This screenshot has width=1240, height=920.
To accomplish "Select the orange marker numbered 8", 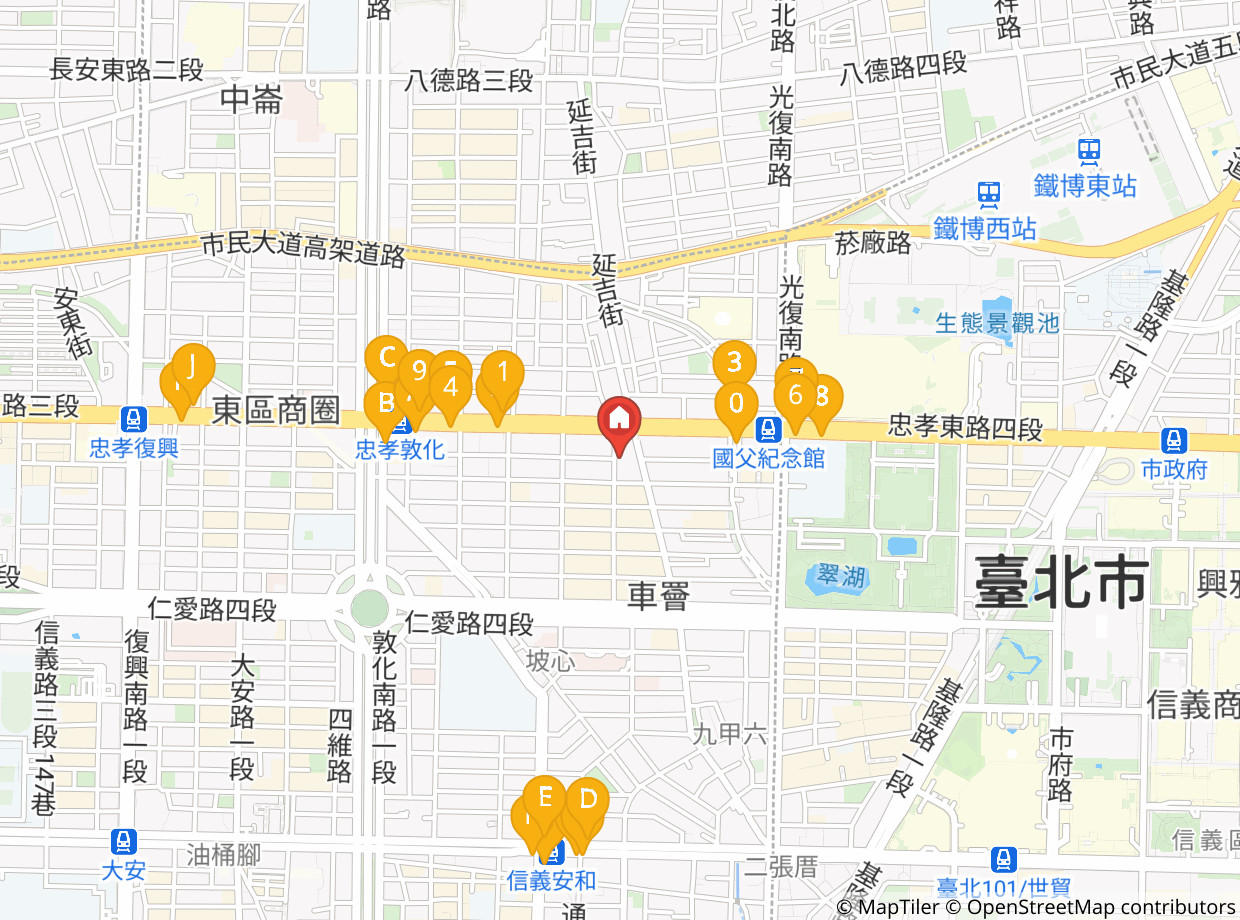I will click(823, 396).
